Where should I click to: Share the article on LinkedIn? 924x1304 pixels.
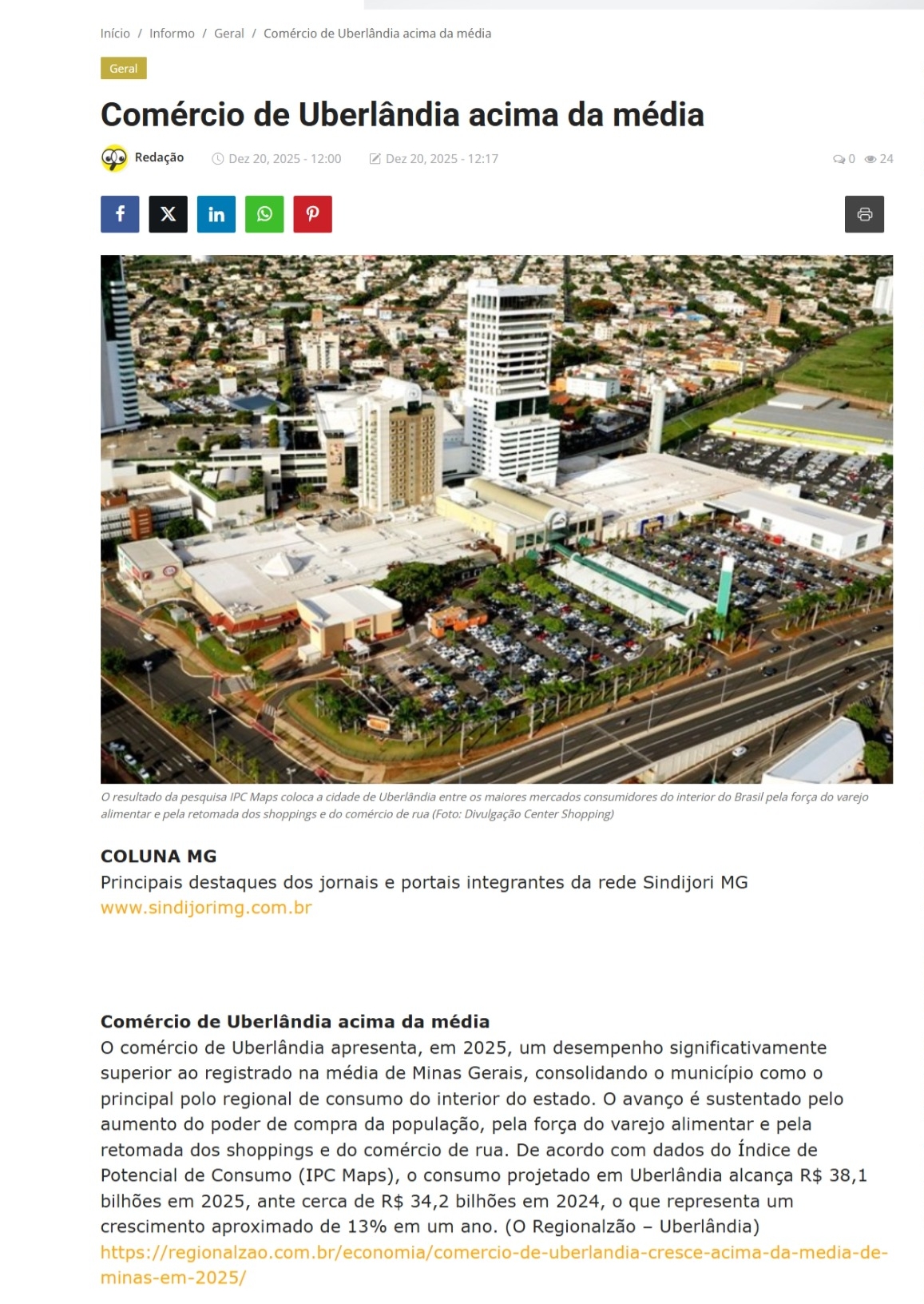(216, 214)
